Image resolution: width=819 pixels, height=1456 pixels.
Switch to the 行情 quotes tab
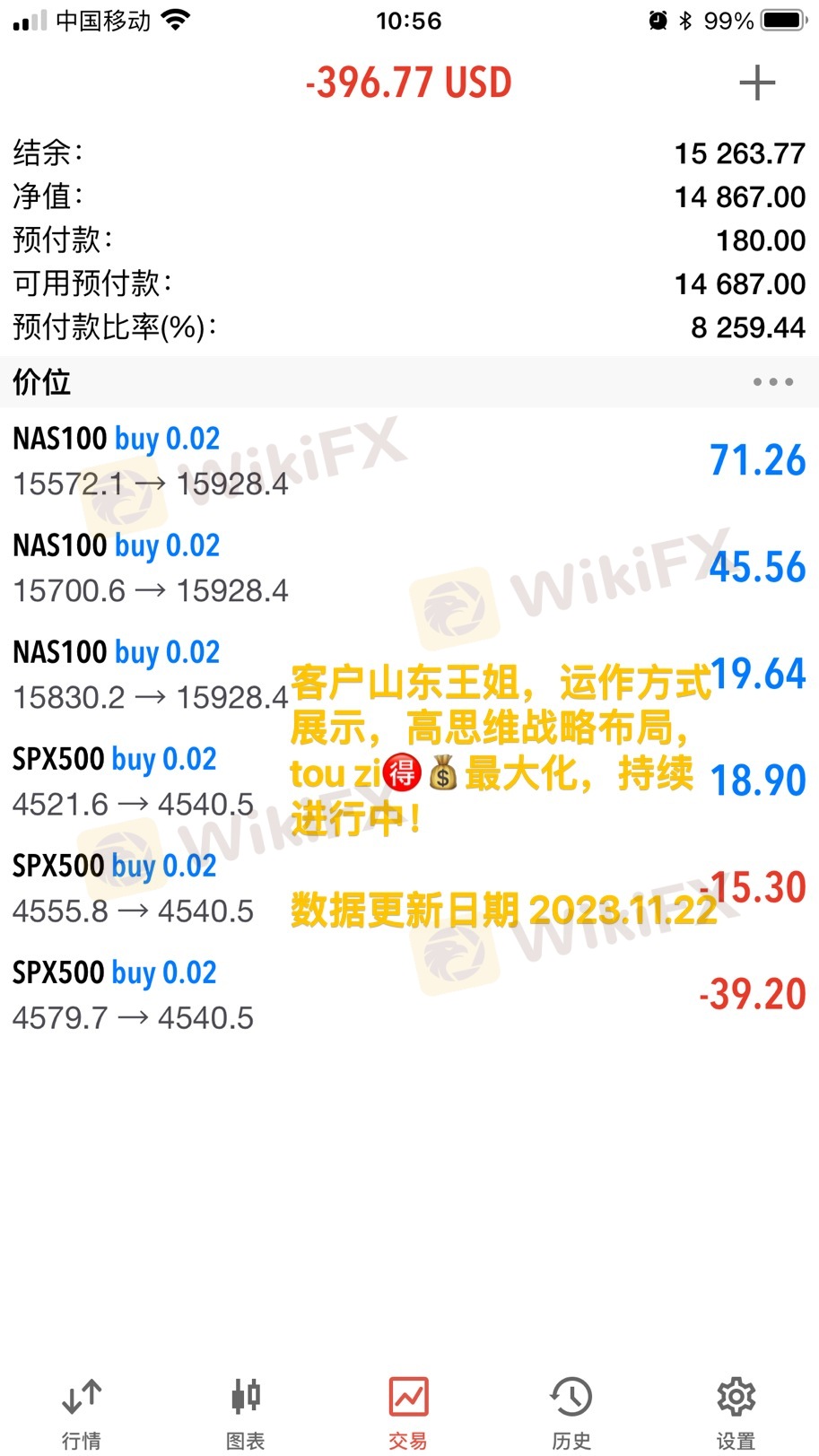pos(82,1411)
